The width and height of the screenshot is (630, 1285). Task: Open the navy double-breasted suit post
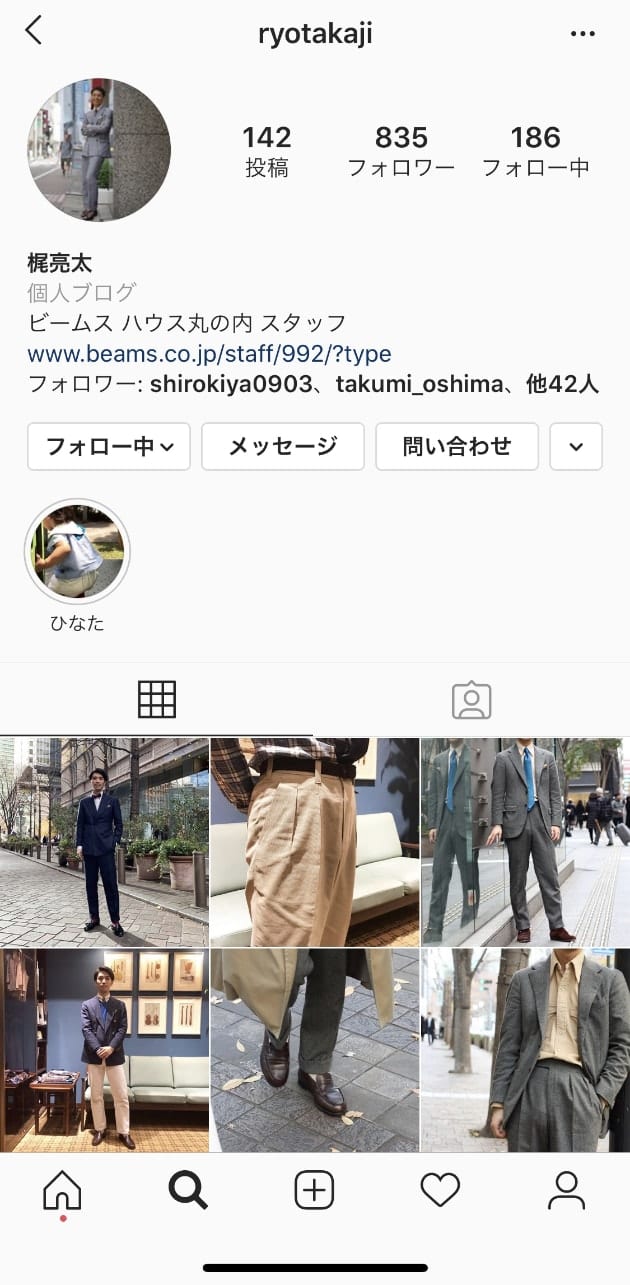coord(104,841)
